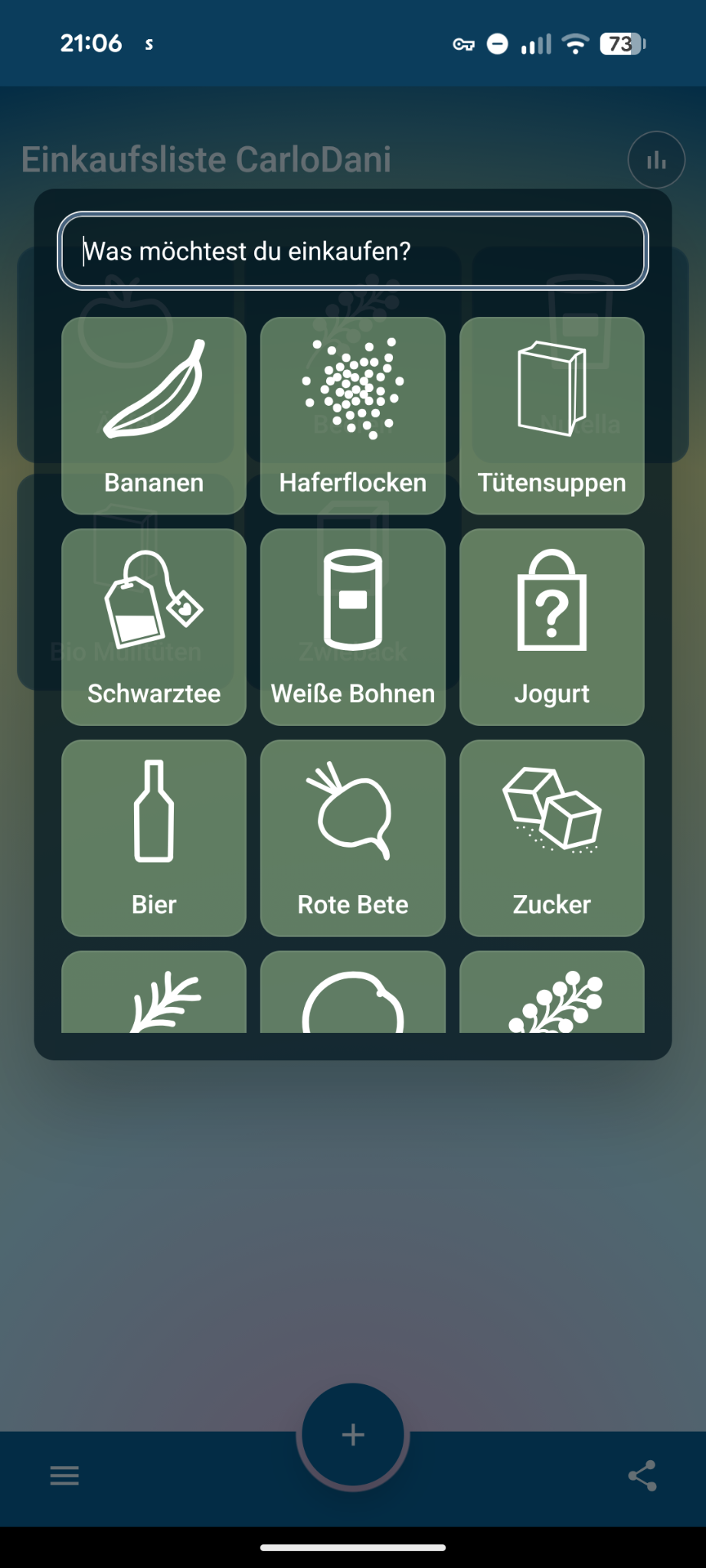Viewport: 706px width, 1568px height.
Task: Open the hamburger menu at bottom left
Action: (64, 1475)
